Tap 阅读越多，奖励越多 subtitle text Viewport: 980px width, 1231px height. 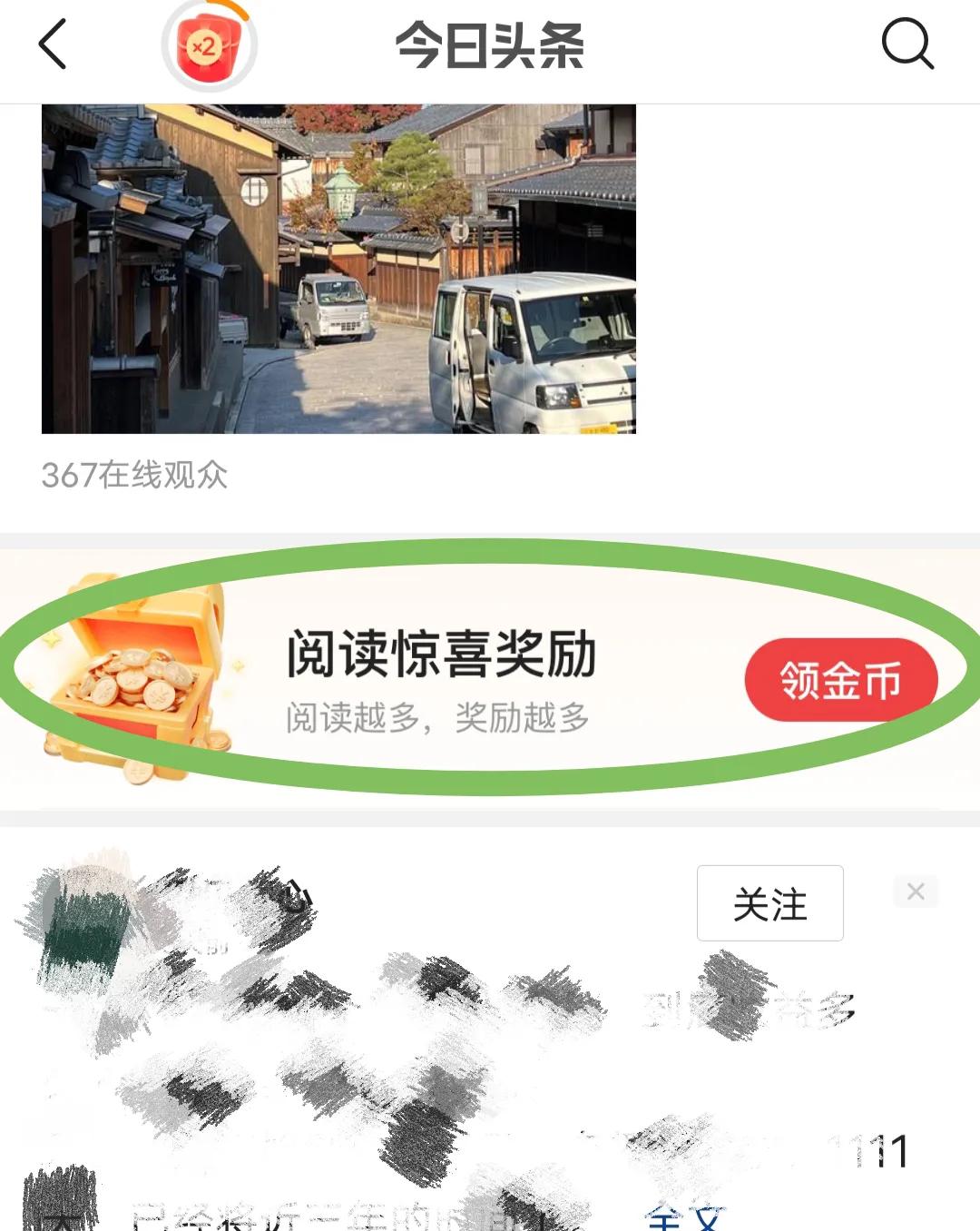coord(438,717)
